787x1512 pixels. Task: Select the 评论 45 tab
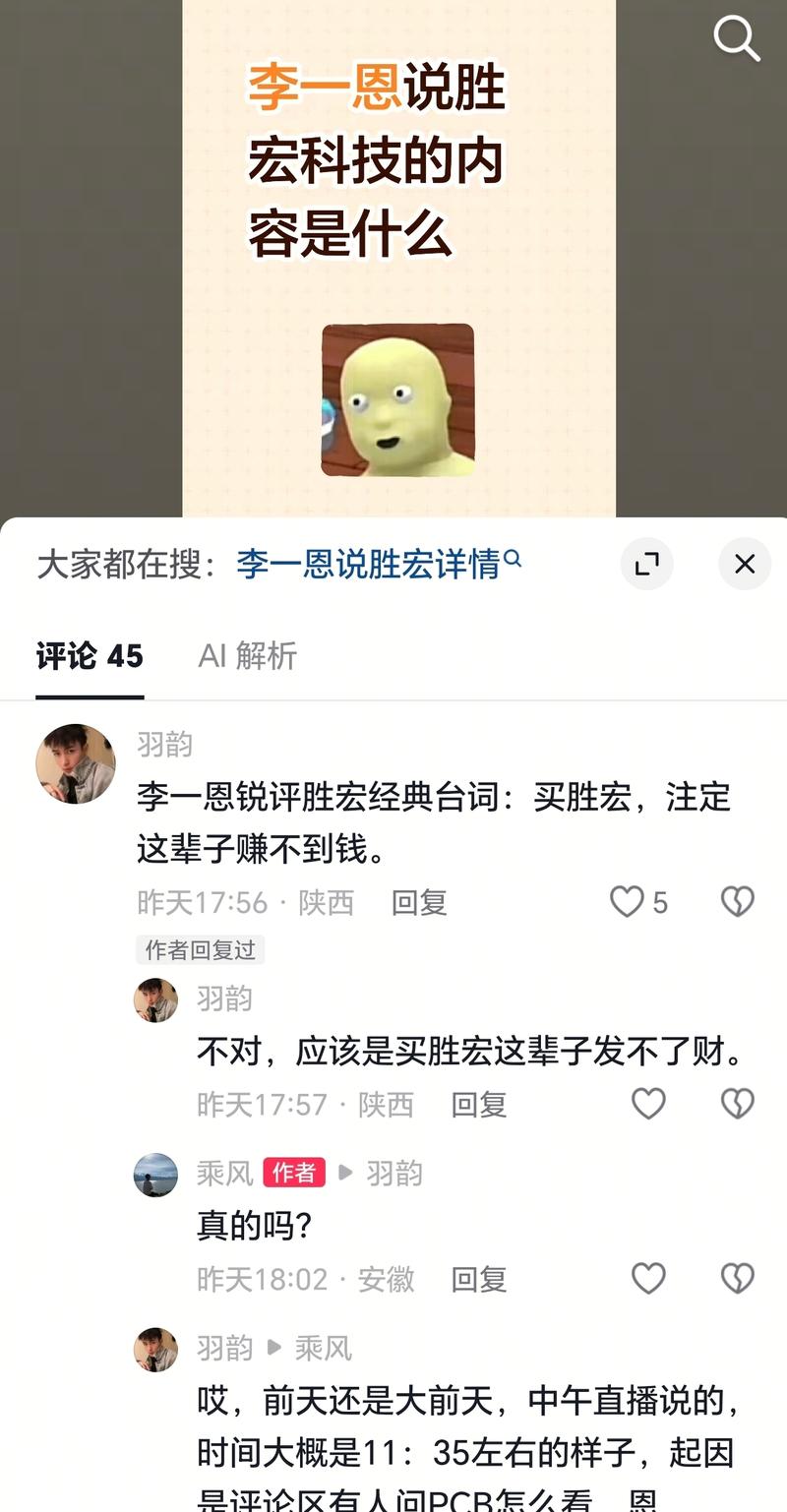(x=90, y=656)
